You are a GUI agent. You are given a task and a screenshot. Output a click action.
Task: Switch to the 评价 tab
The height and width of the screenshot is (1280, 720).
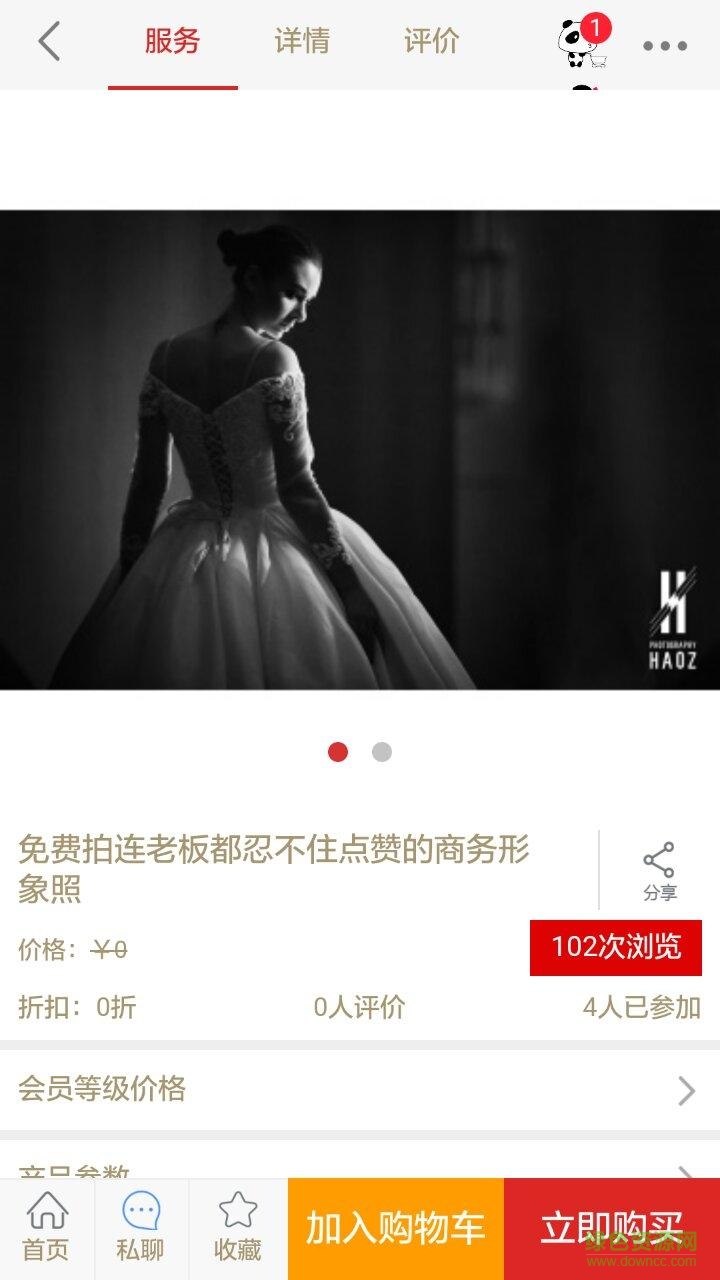tap(432, 42)
